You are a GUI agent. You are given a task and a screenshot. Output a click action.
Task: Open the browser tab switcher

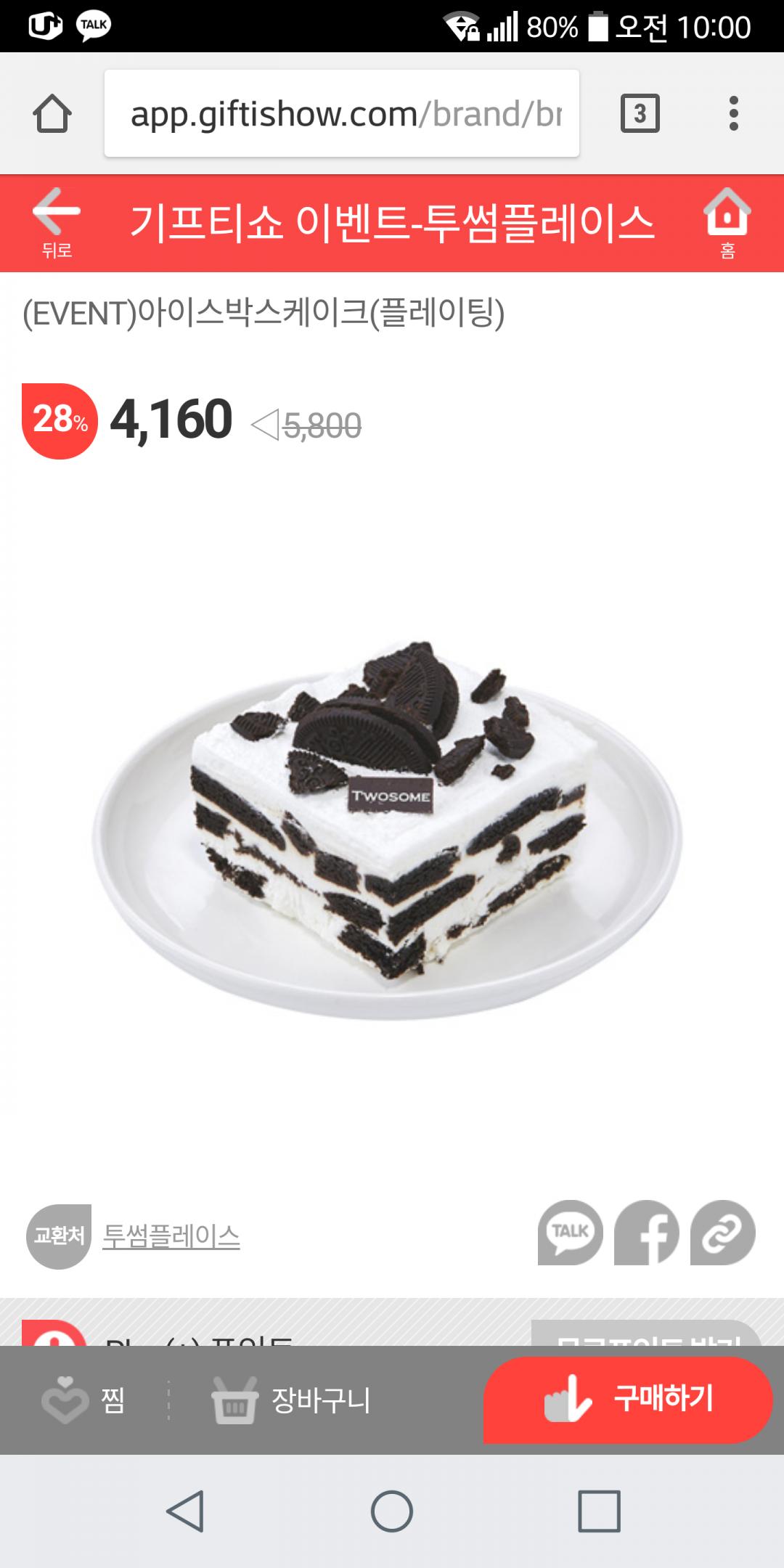click(640, 114)
